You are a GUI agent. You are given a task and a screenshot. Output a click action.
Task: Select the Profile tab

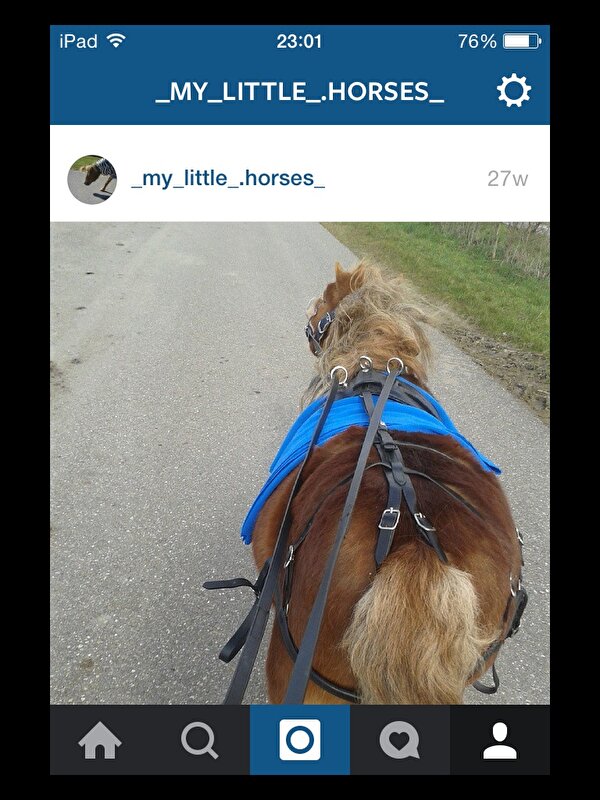coord(499,741)
